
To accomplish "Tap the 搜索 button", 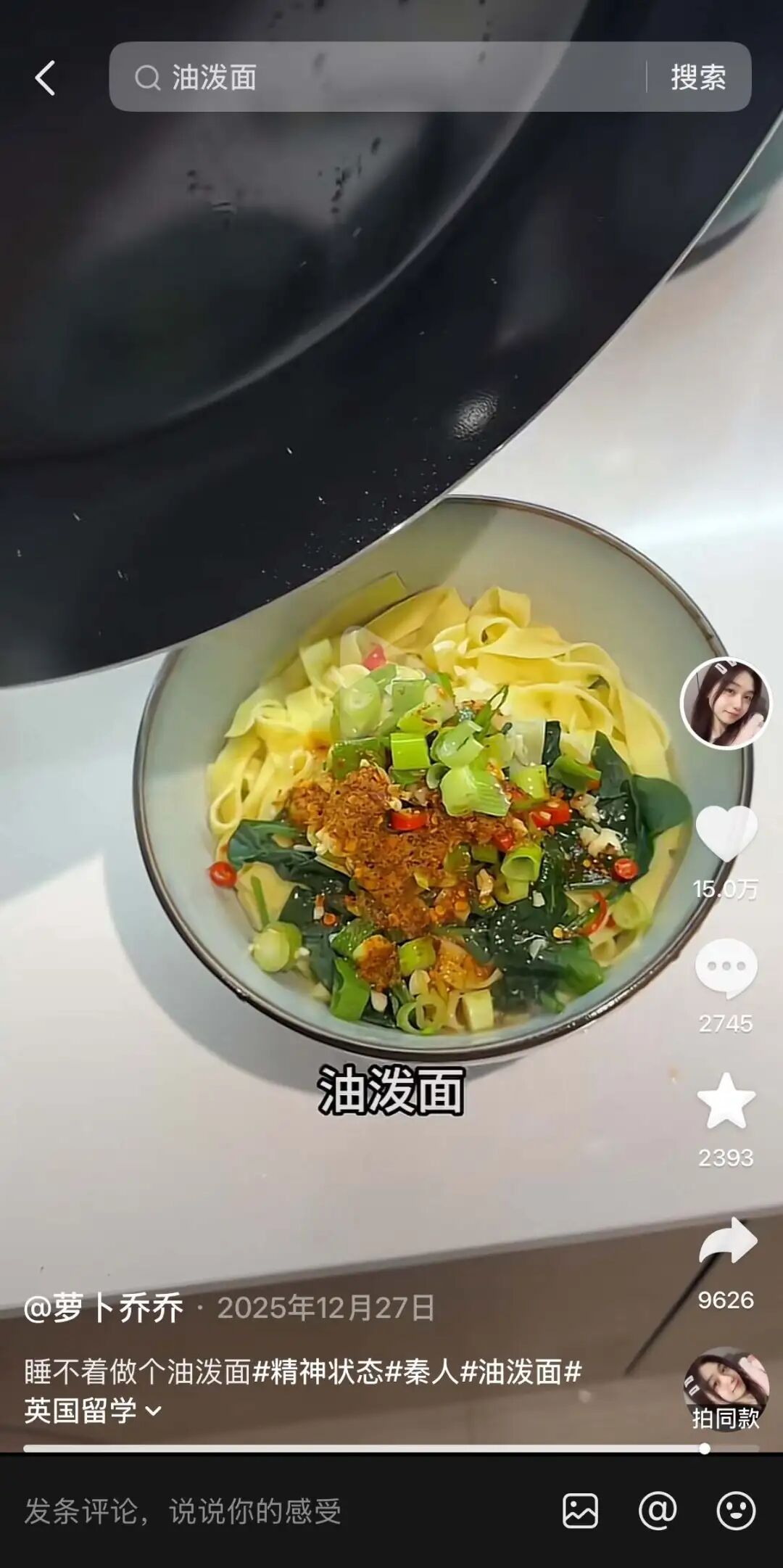I will (x=698, y=78).
